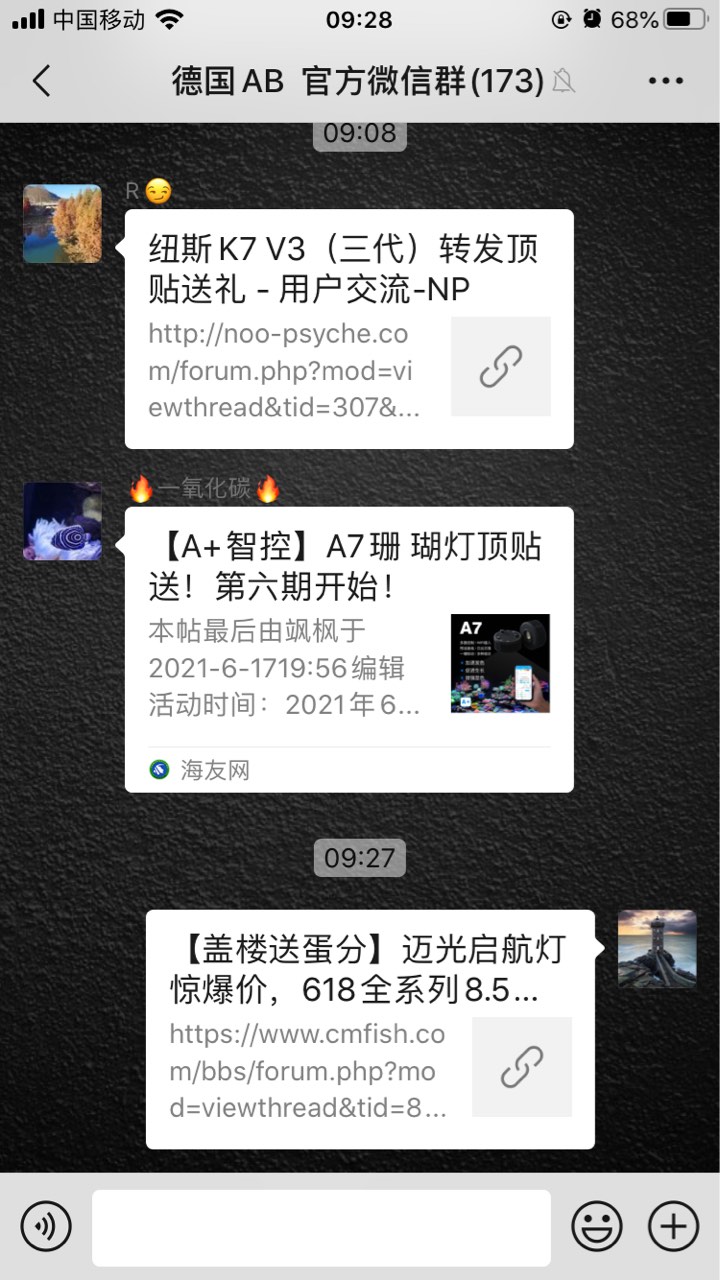View profile of user R's avatar

pyautogui.click(x=62, y=223)
